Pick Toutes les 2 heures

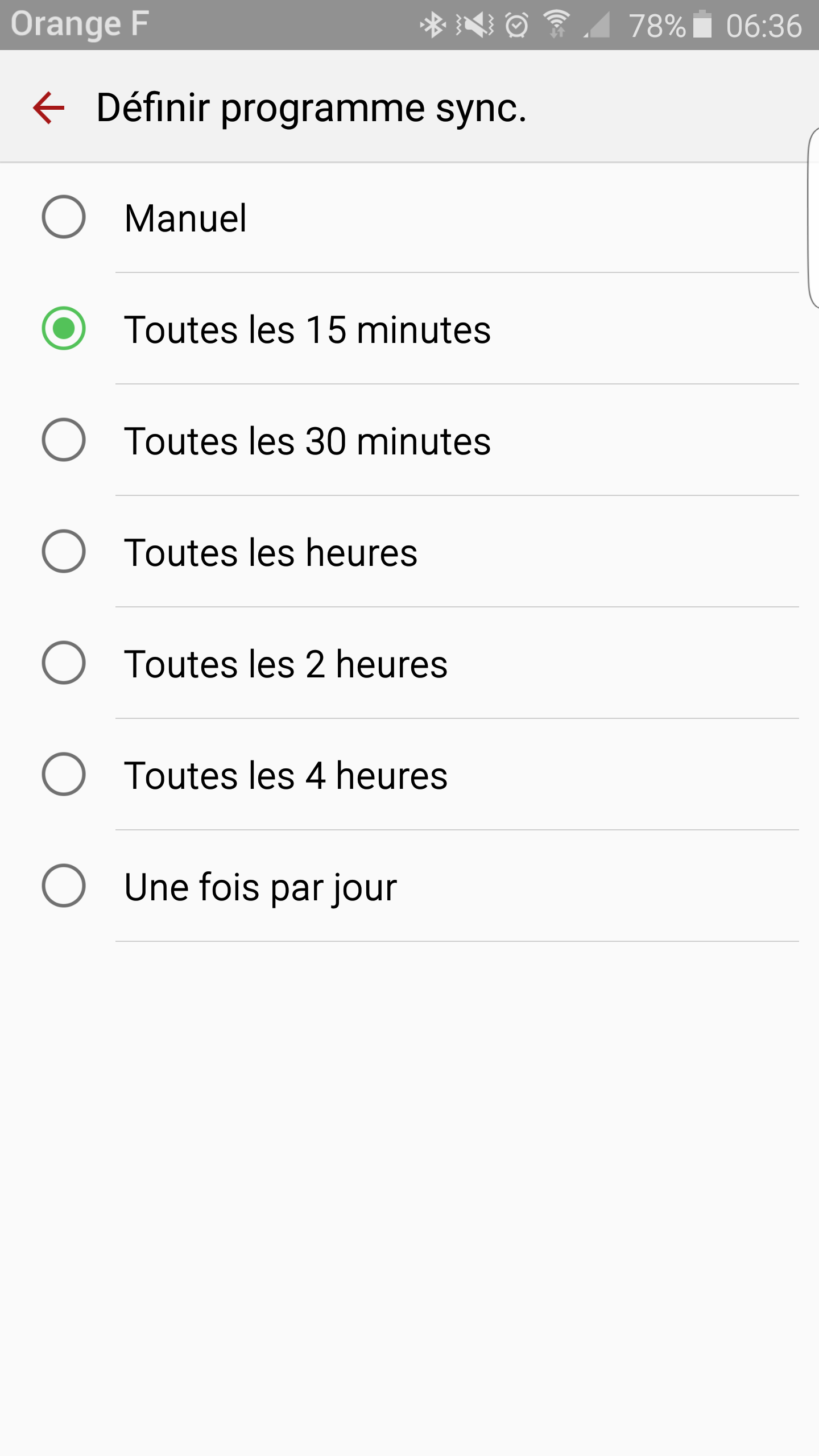[64, 663]
